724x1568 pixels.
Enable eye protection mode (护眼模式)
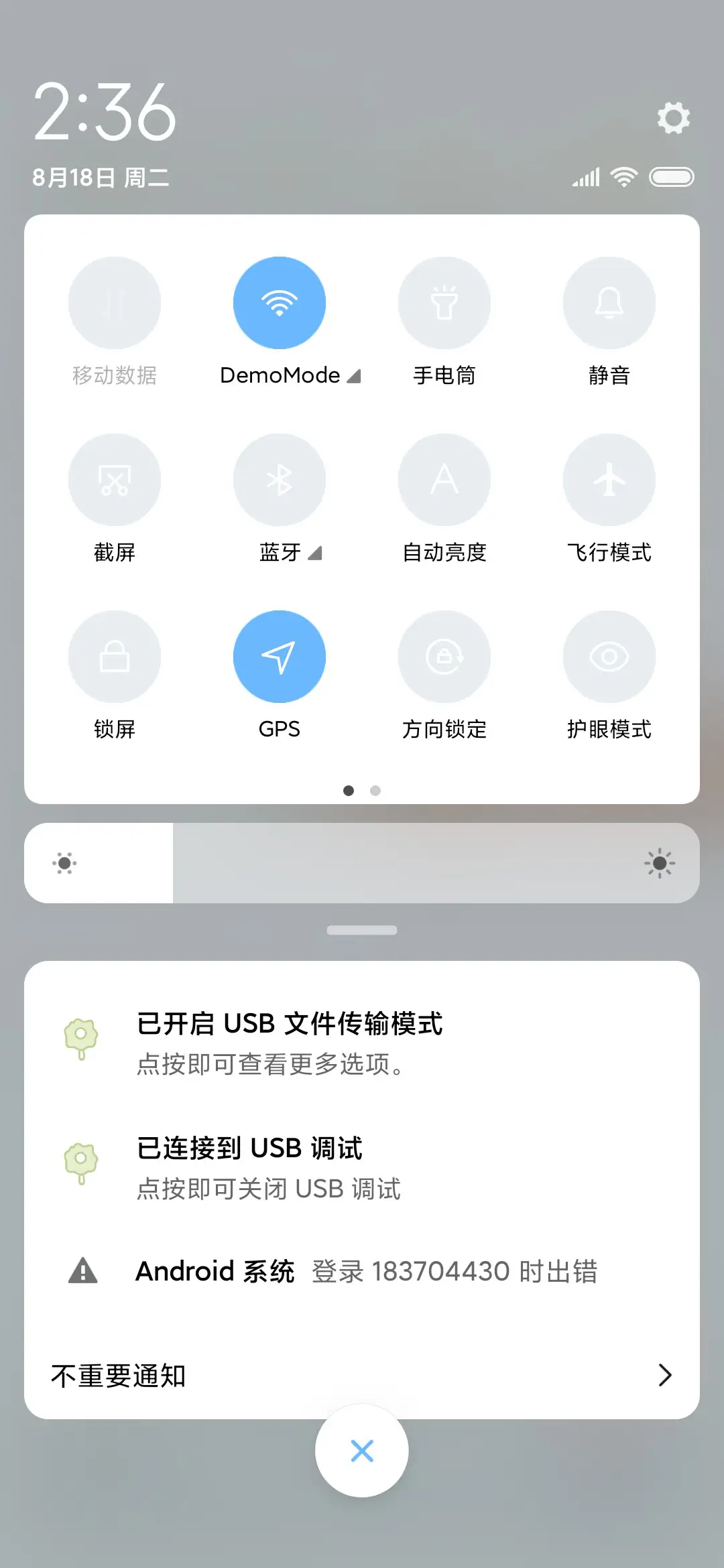tap(609, 657)
